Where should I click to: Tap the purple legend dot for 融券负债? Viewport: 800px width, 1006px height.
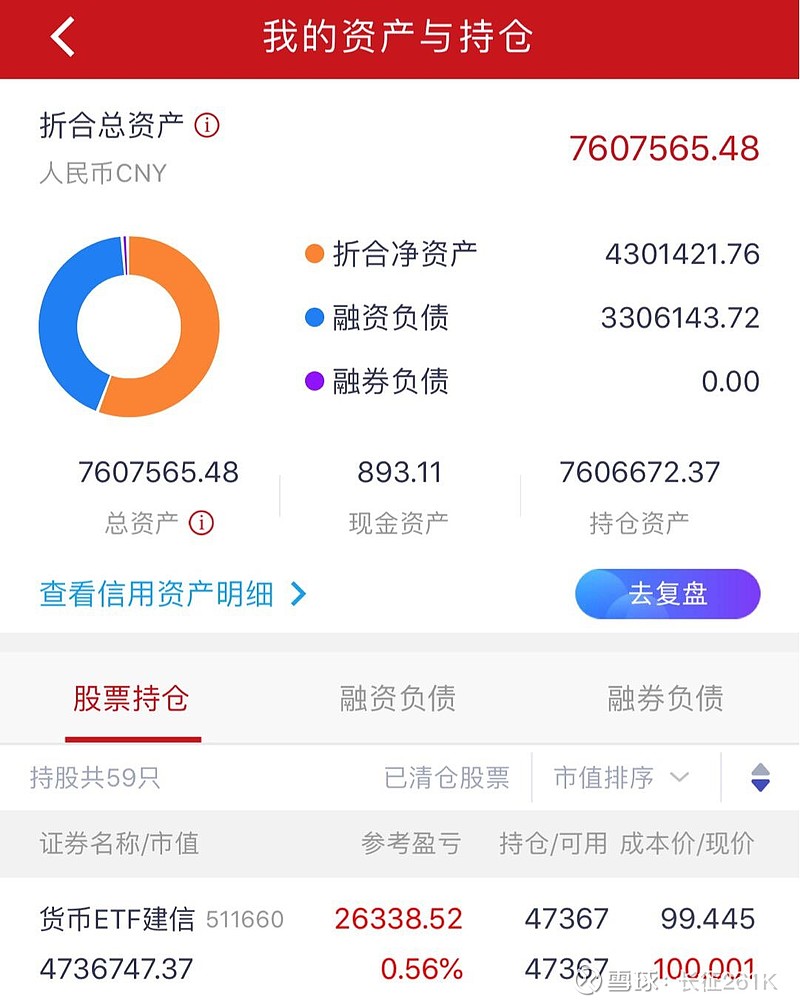click(x=315, y=381)
